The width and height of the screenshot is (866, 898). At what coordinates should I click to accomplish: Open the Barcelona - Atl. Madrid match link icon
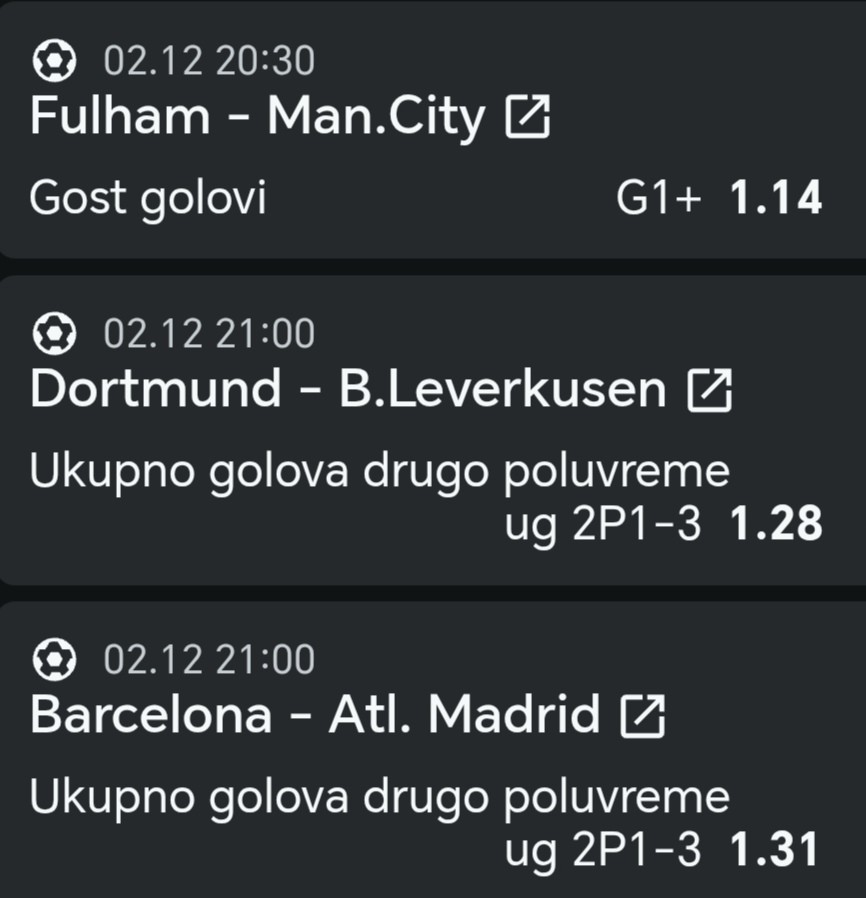[x=643, y=716]
